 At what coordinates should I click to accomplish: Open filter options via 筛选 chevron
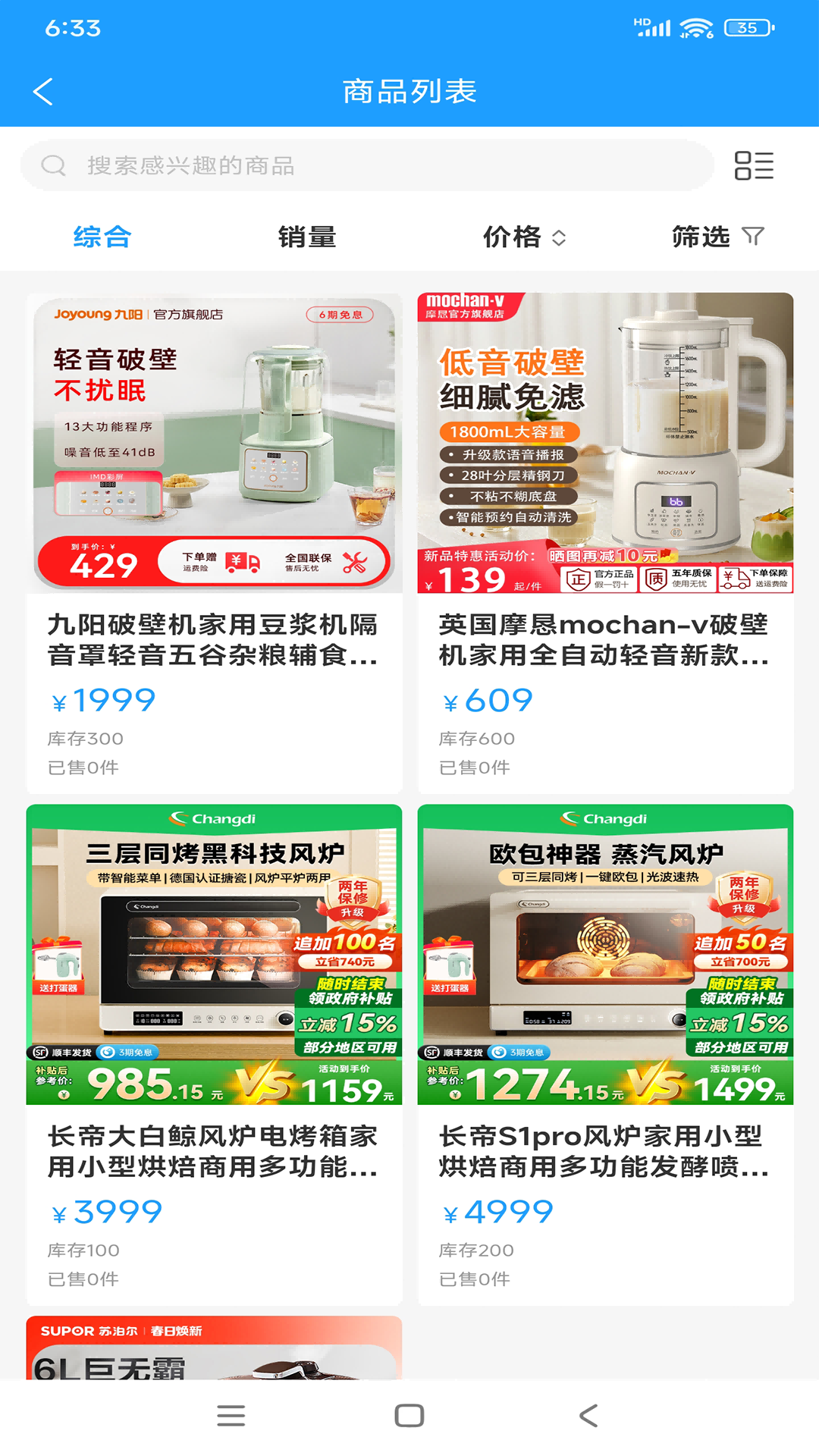753,237
